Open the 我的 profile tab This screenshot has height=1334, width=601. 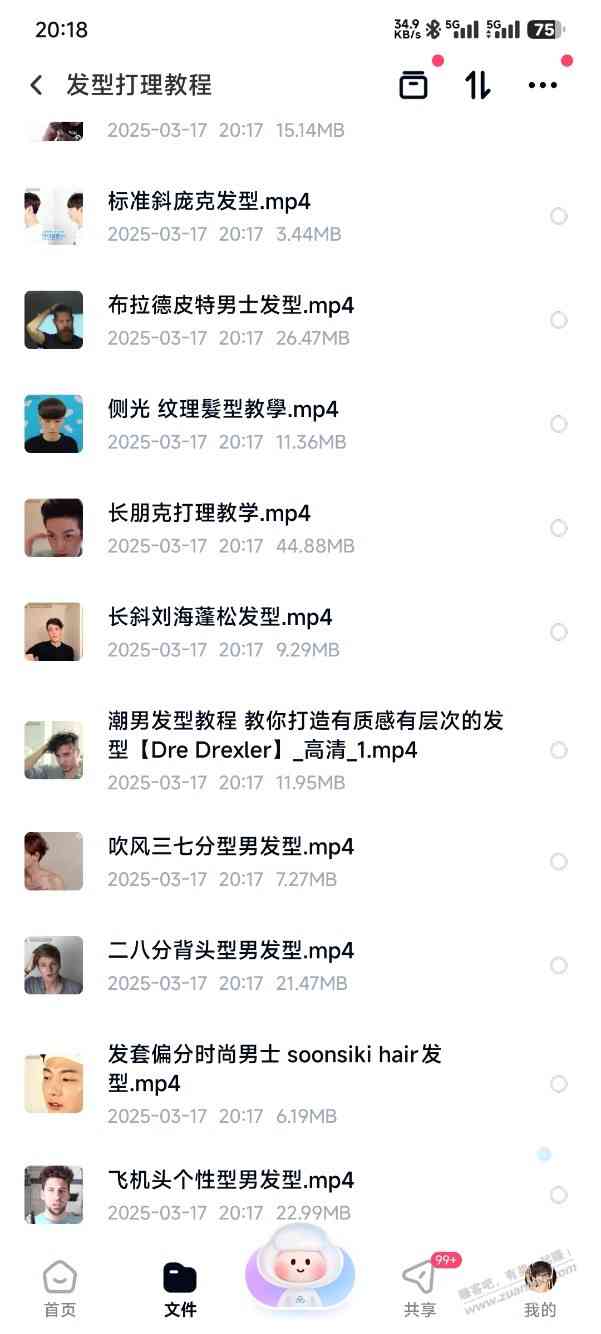click(x=540, y=1288)
